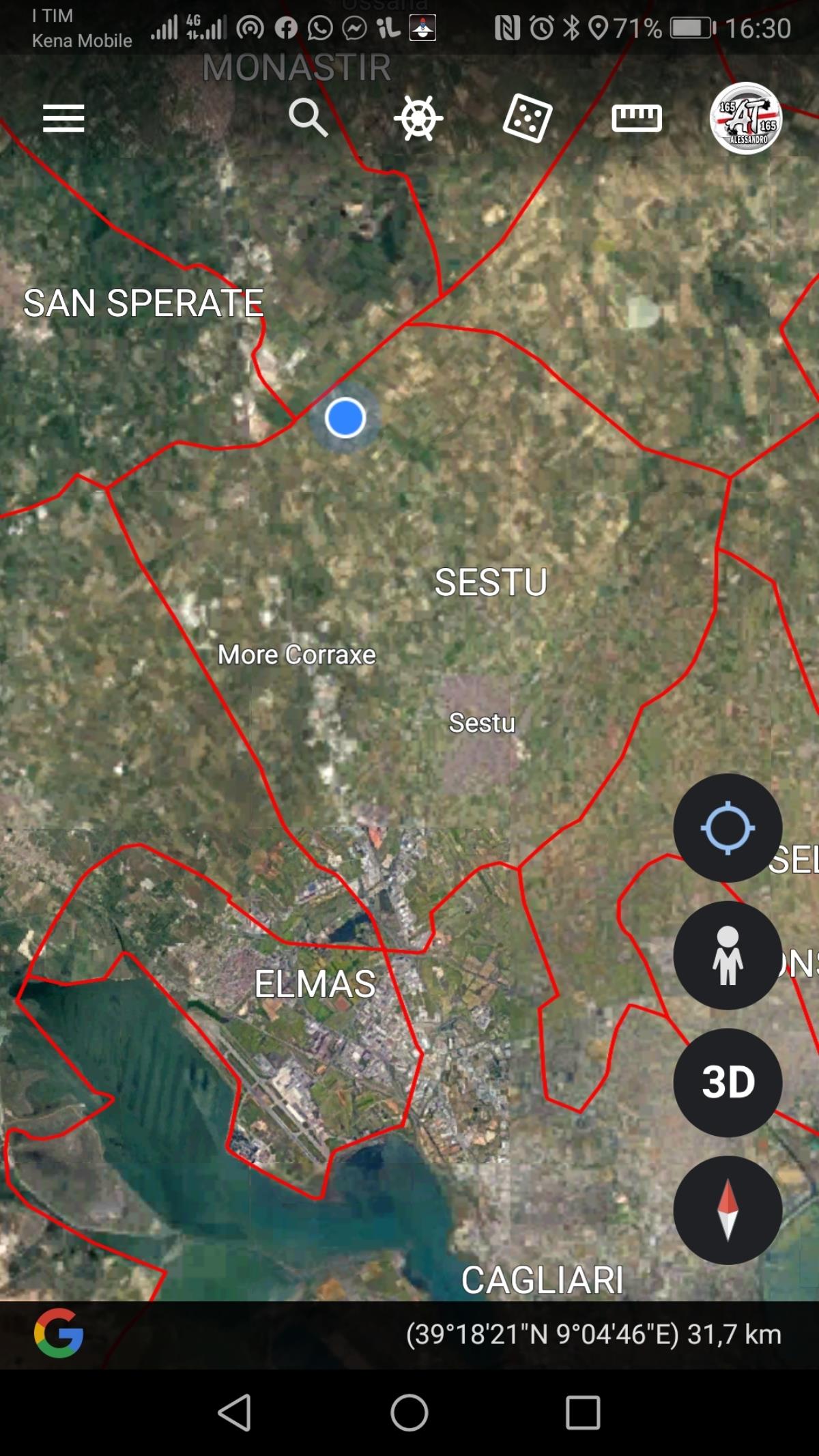
Task: Tap the dice for a random place
Action: (x=527, y=118)
